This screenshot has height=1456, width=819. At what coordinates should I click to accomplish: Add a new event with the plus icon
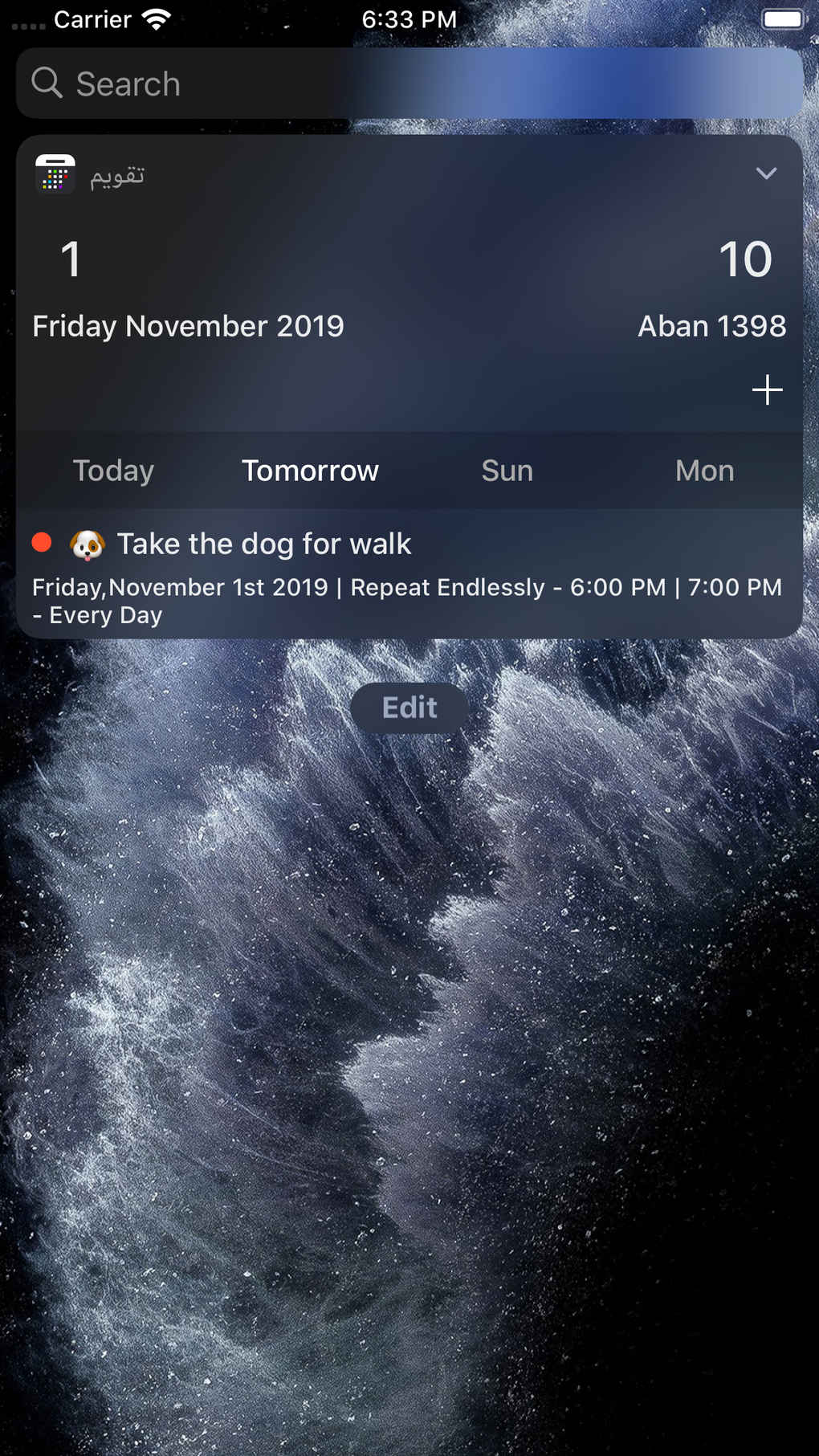[x=767, y=389]
